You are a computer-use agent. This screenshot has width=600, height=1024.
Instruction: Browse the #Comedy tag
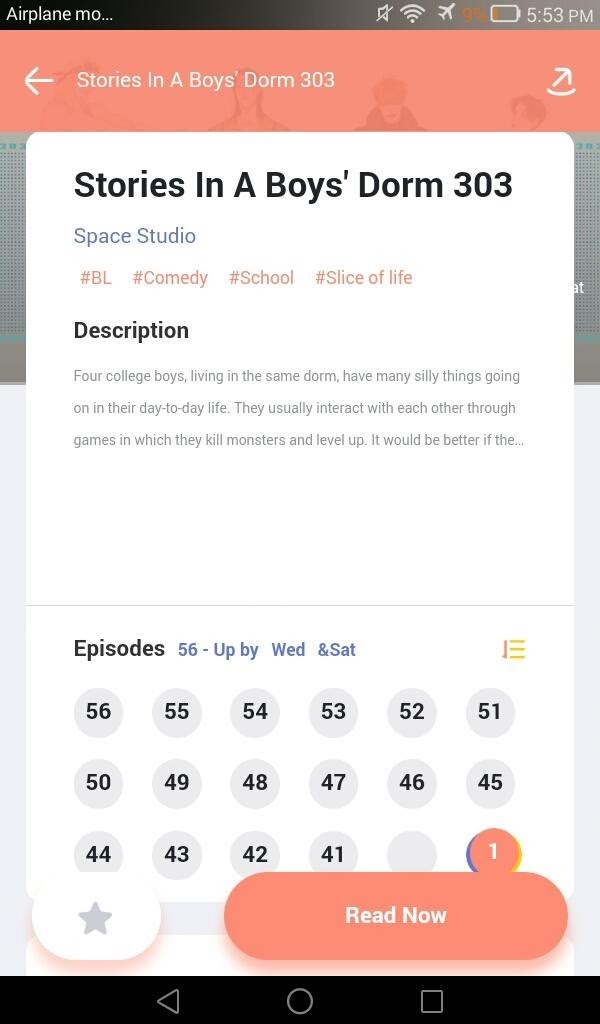[x=170, y=278]
